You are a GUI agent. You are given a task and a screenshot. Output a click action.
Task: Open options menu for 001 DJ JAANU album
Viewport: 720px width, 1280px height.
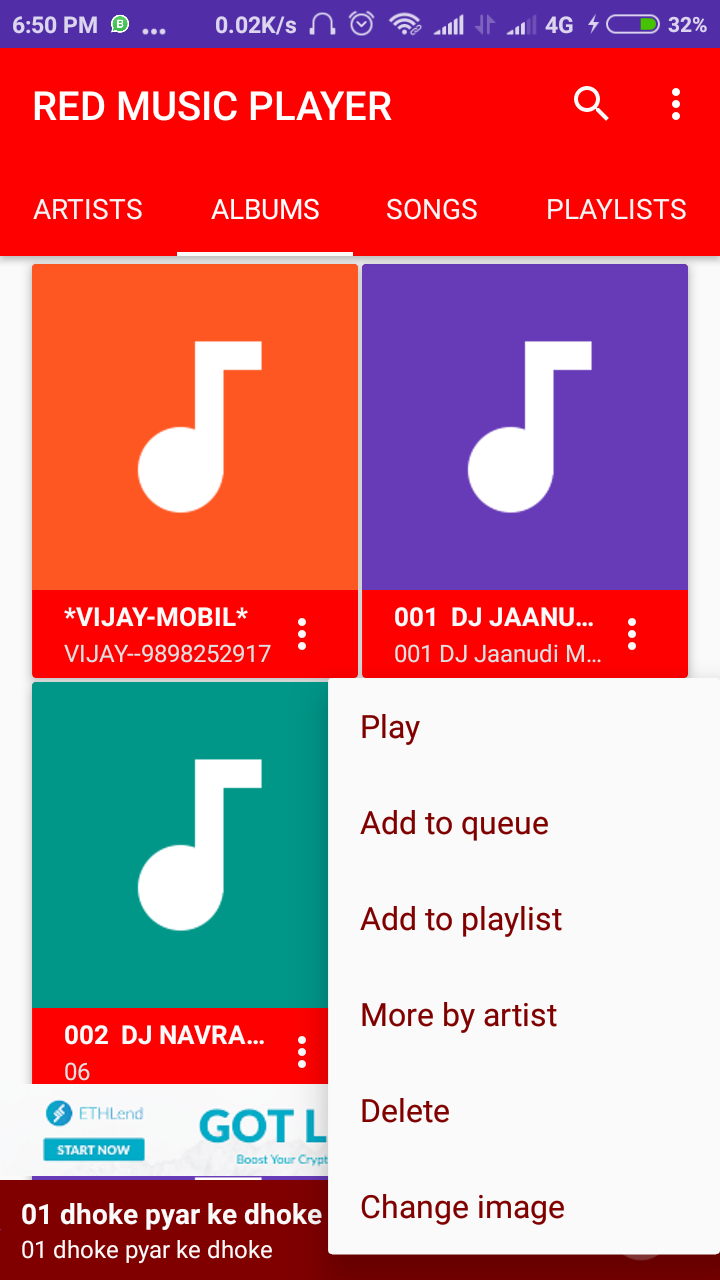pos(632,633)
